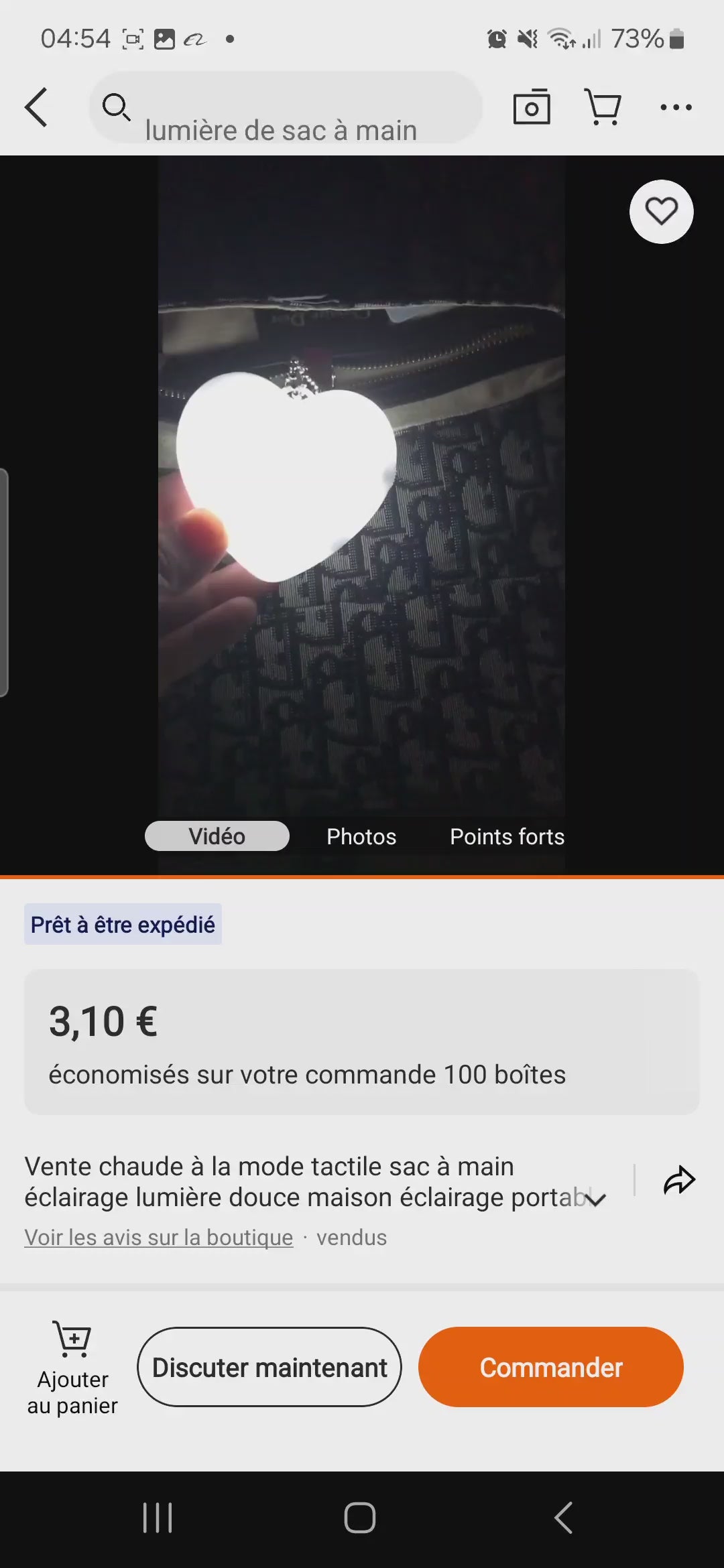
Task: Go to the system home screen
Action: click(360, 1518)
